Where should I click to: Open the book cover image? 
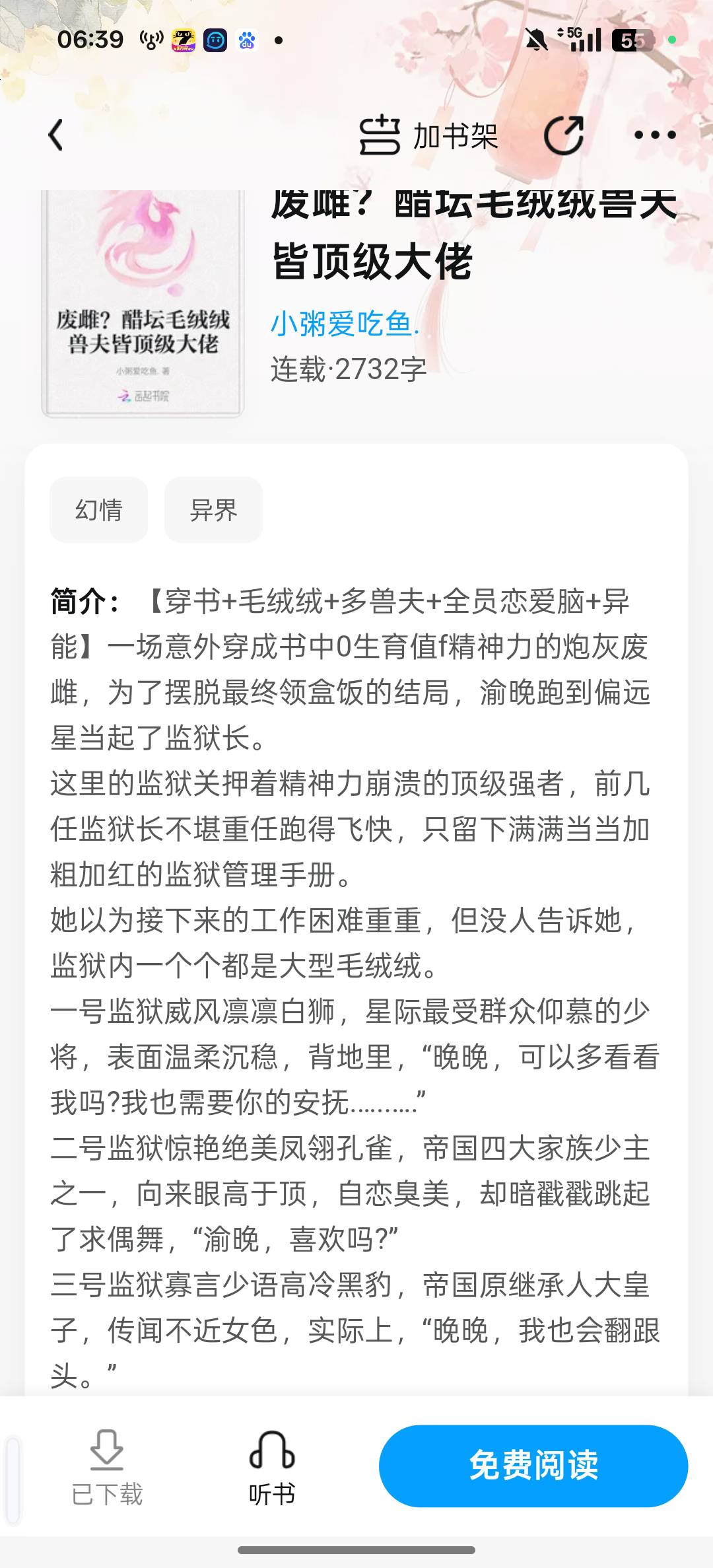click(x=143, y=304)
